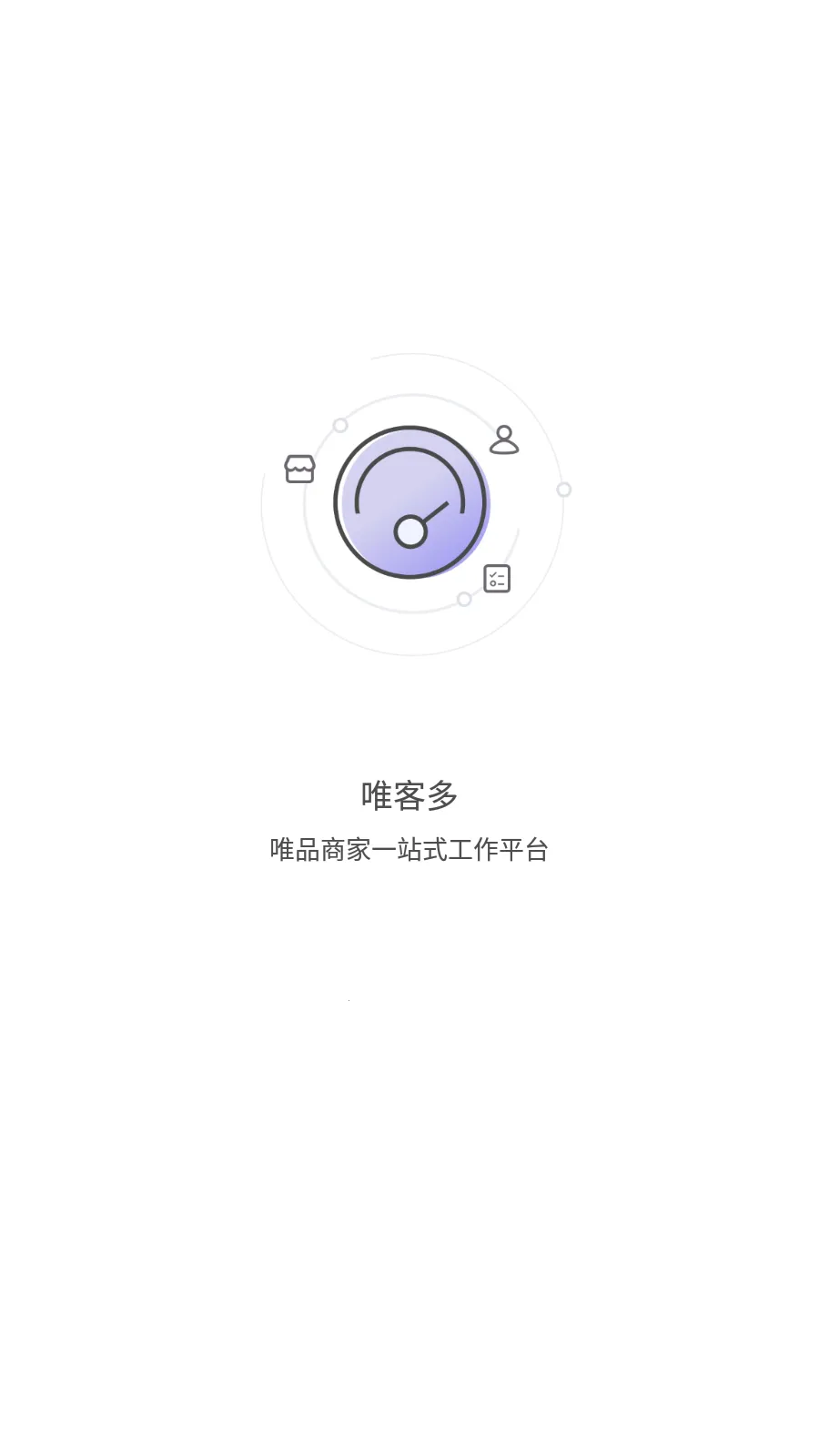Viewport: 819px width, 1456px height.
Task: Click the gauge needle knob in the dial
Action: [411, 533]
